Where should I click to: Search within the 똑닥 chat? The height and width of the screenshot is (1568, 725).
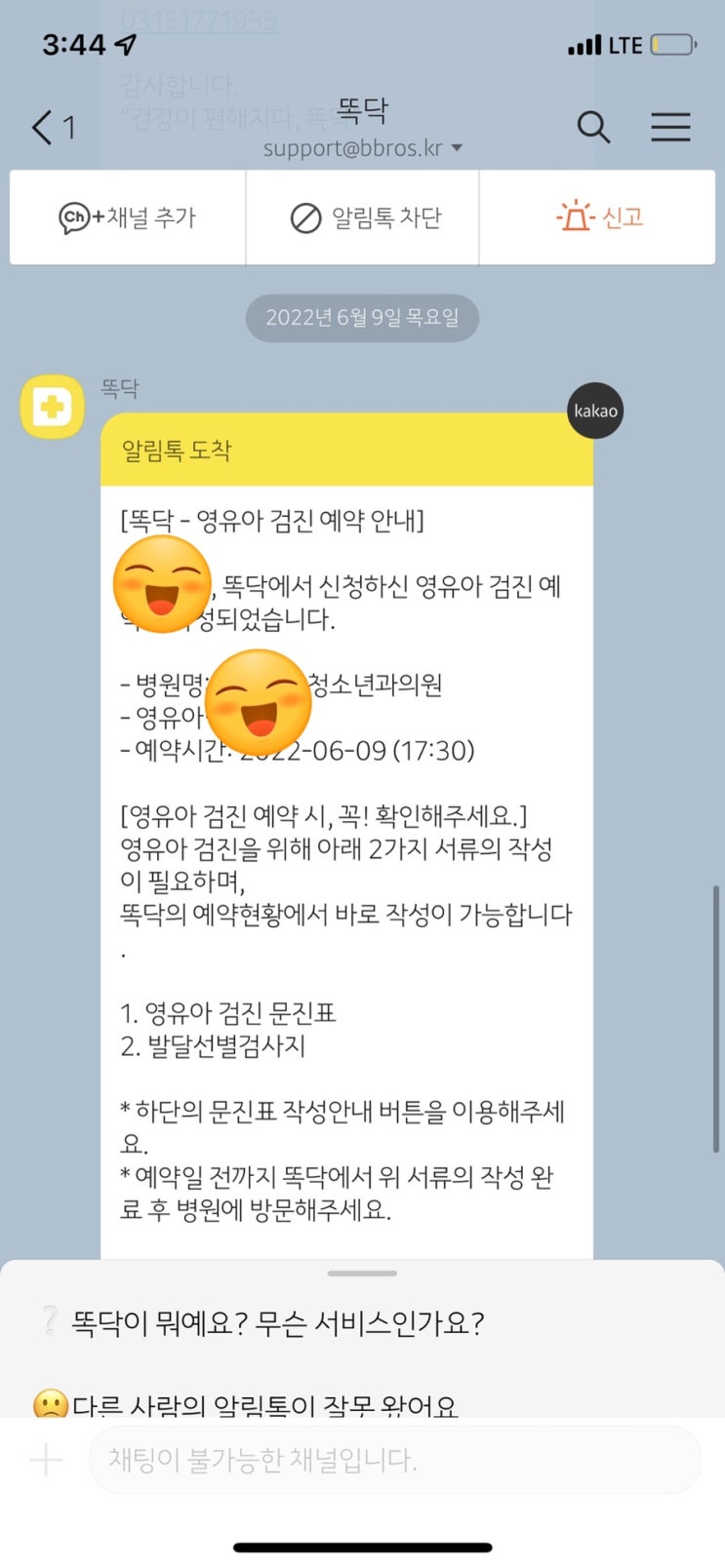pyautogui.click(x=593, y=128)
